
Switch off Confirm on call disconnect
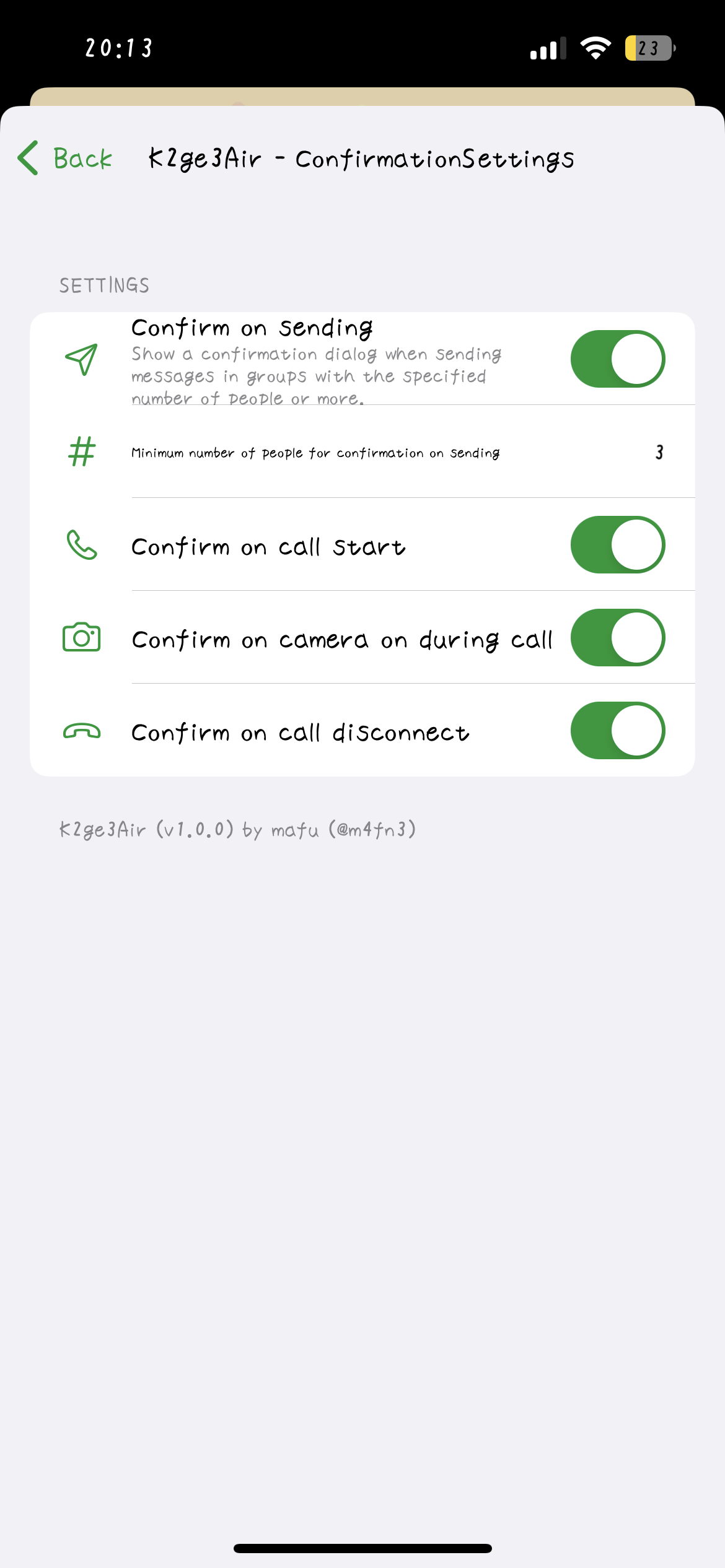617,731
